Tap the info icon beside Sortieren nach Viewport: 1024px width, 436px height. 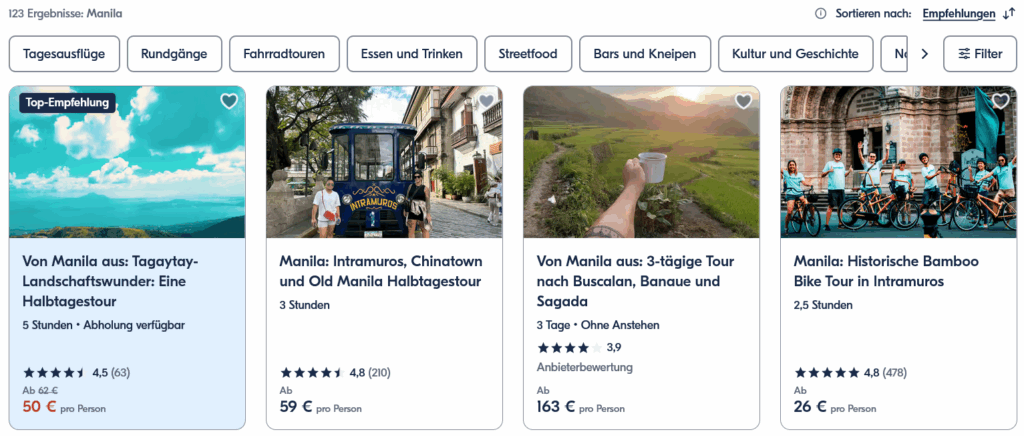click(820, 14)
